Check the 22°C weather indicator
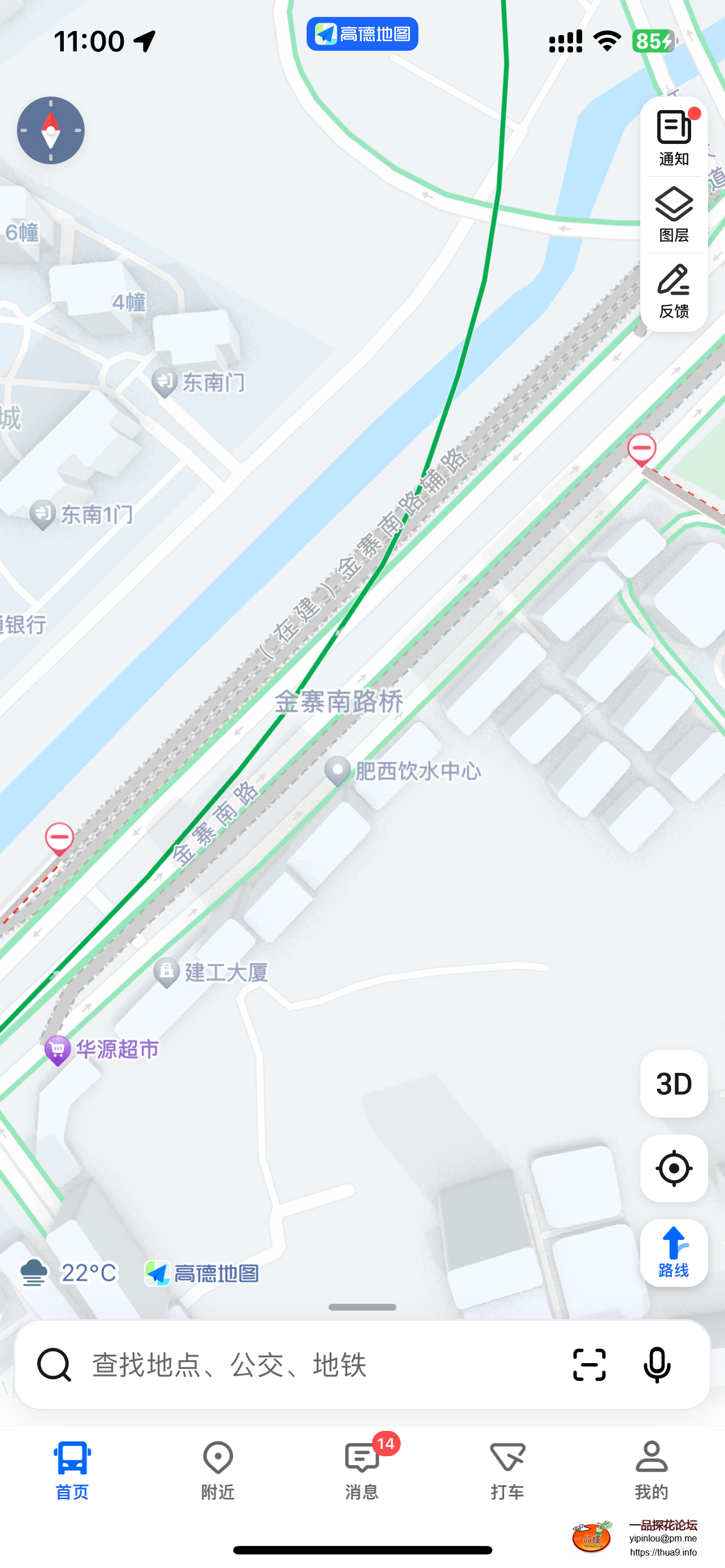This screenshot has height=1568, width=725. point(68,1273)
